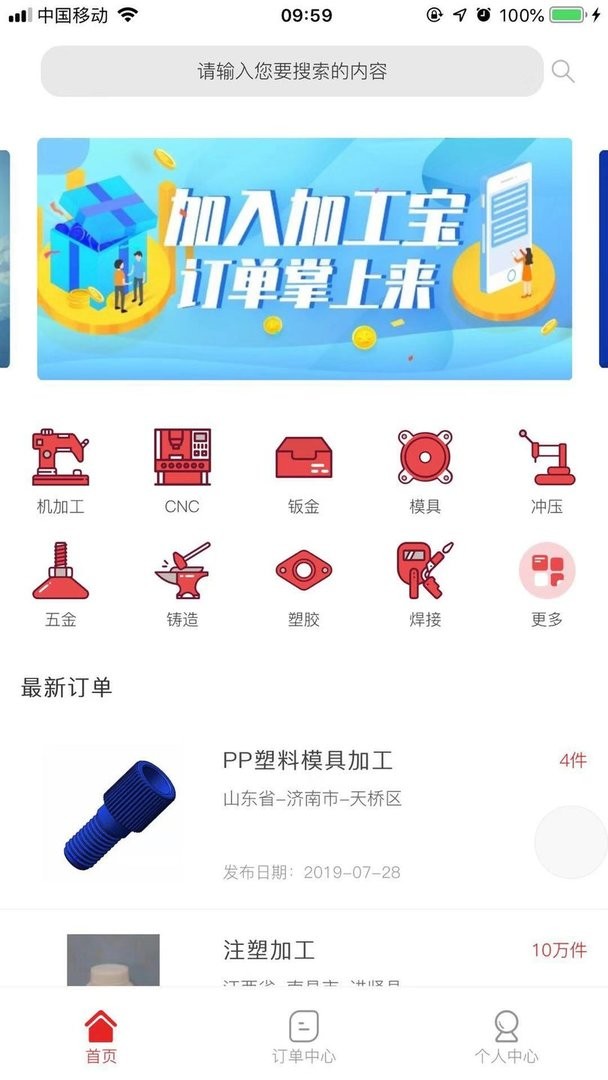
Task: Open the 钣金 category
Action: 304,471
